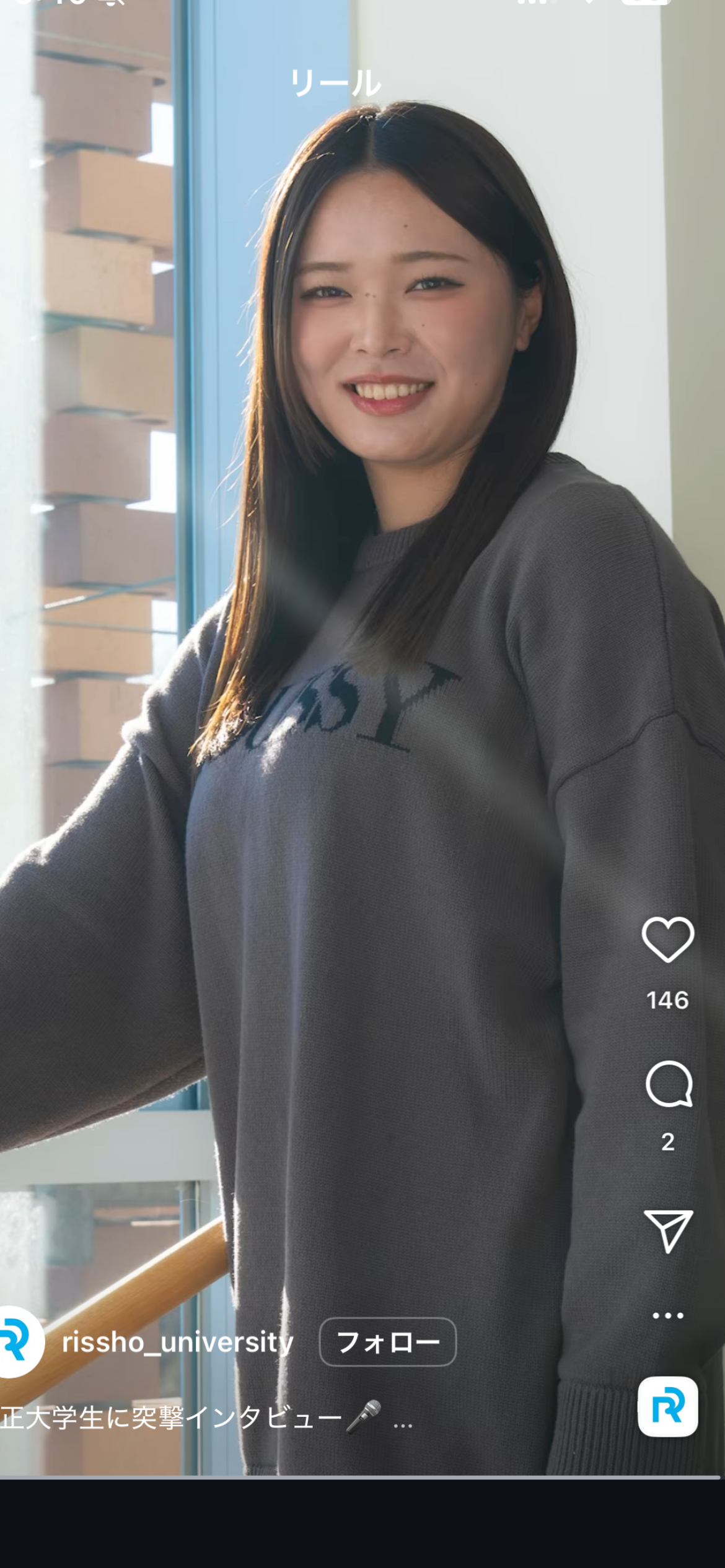725x1568 pixels.
Task: Open the audio thumbnail at bottom right
Action: tap(667, 1406)
